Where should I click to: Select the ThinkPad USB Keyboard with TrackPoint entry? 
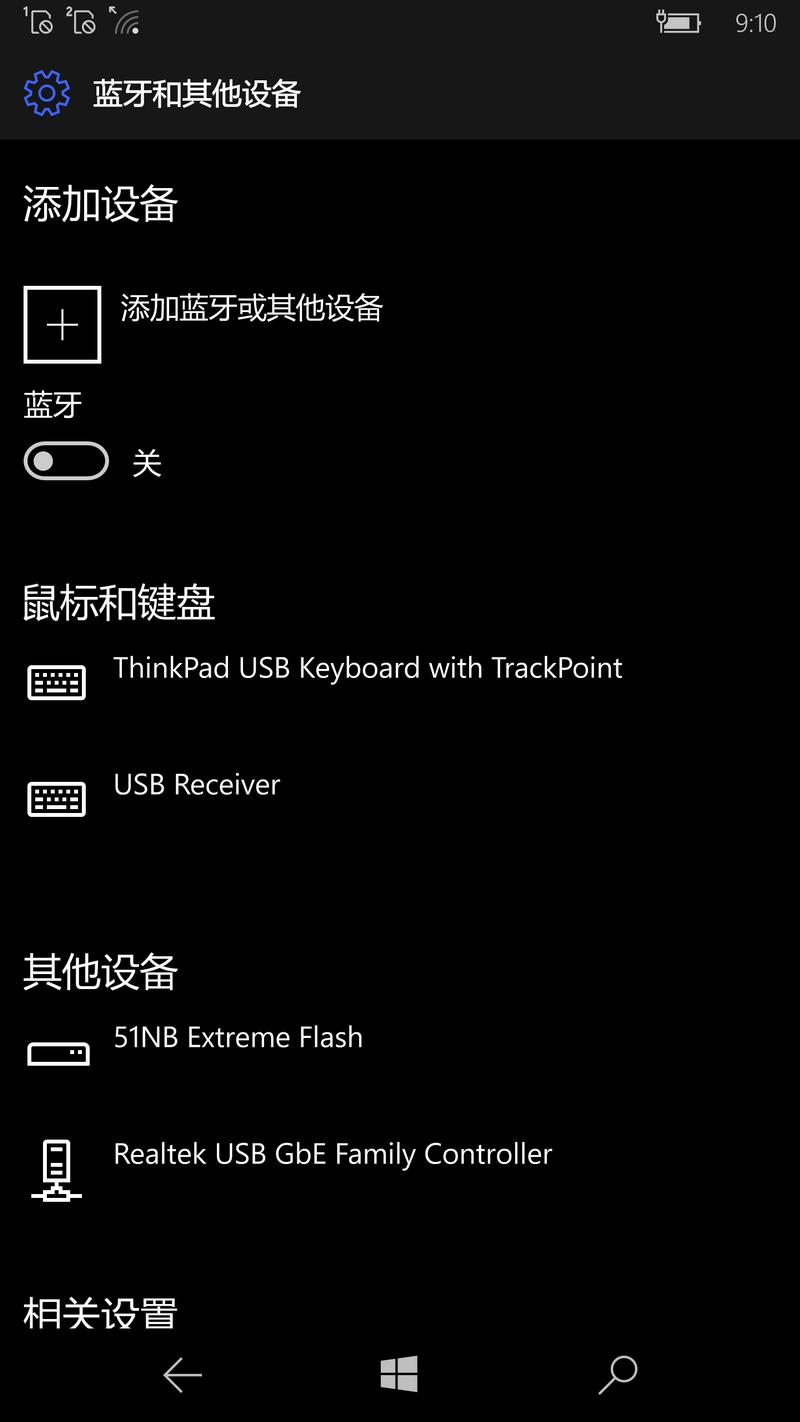[368, 668]
